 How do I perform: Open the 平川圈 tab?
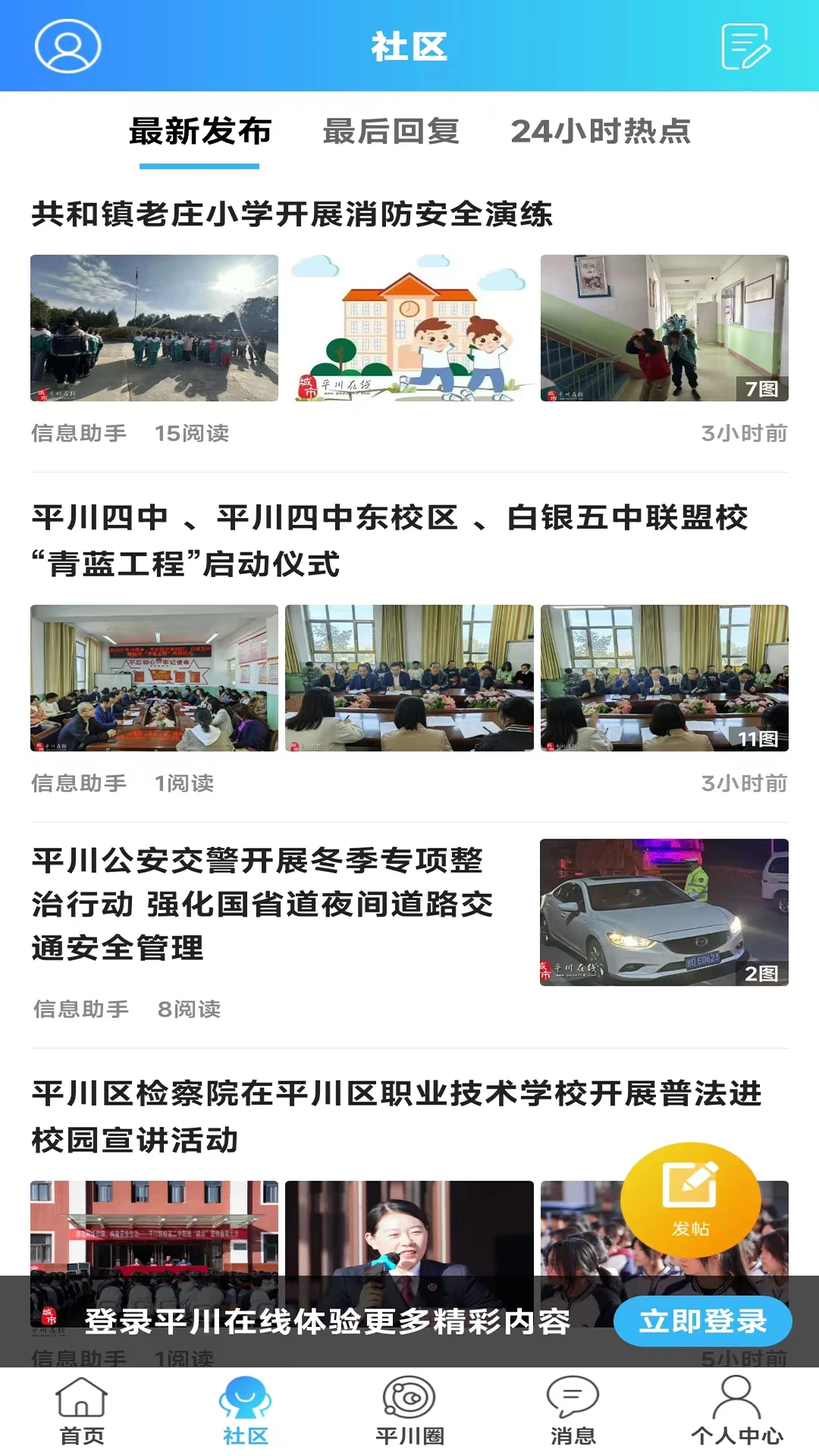click(x=409, y=1412)
